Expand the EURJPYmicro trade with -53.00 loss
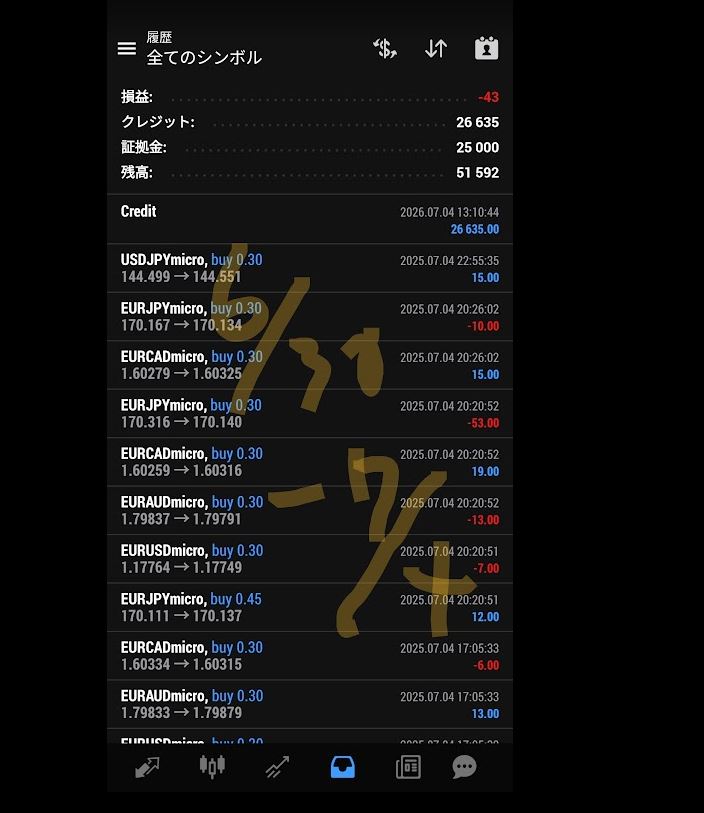 tap(310, 414)
